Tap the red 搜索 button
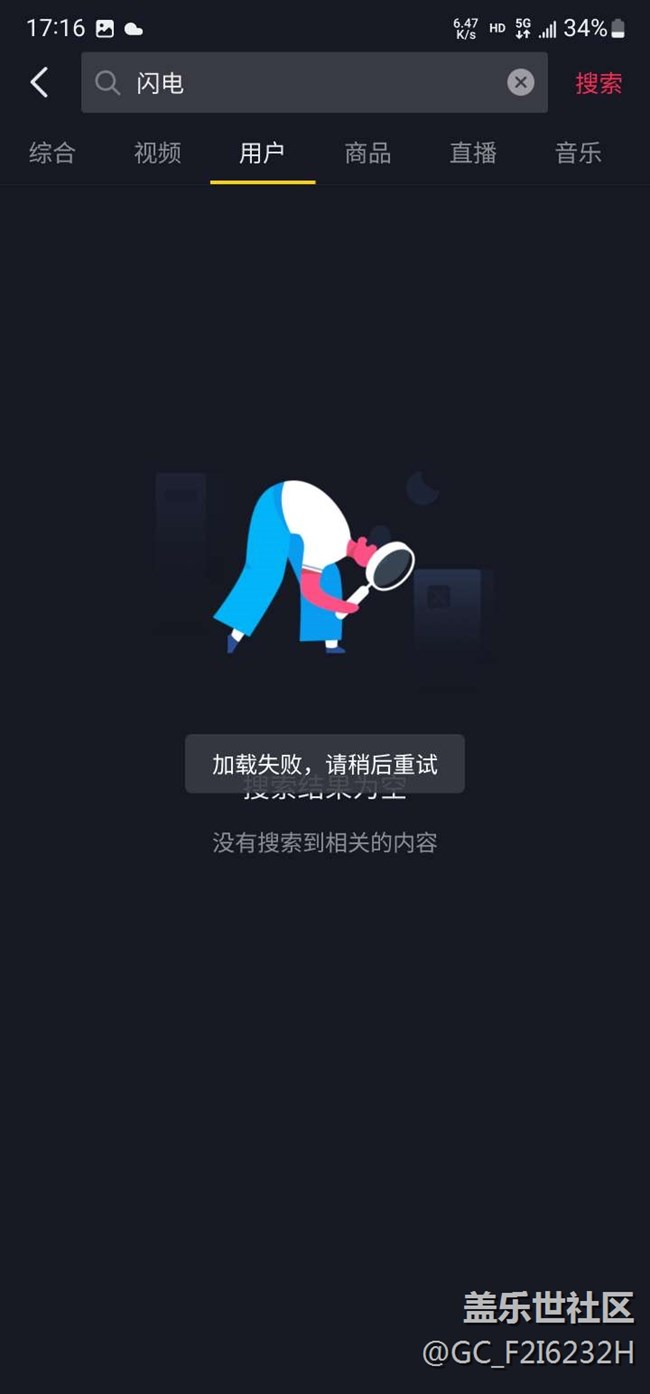650x1394 pixels. pyautogui.click(x=598, y=84)
